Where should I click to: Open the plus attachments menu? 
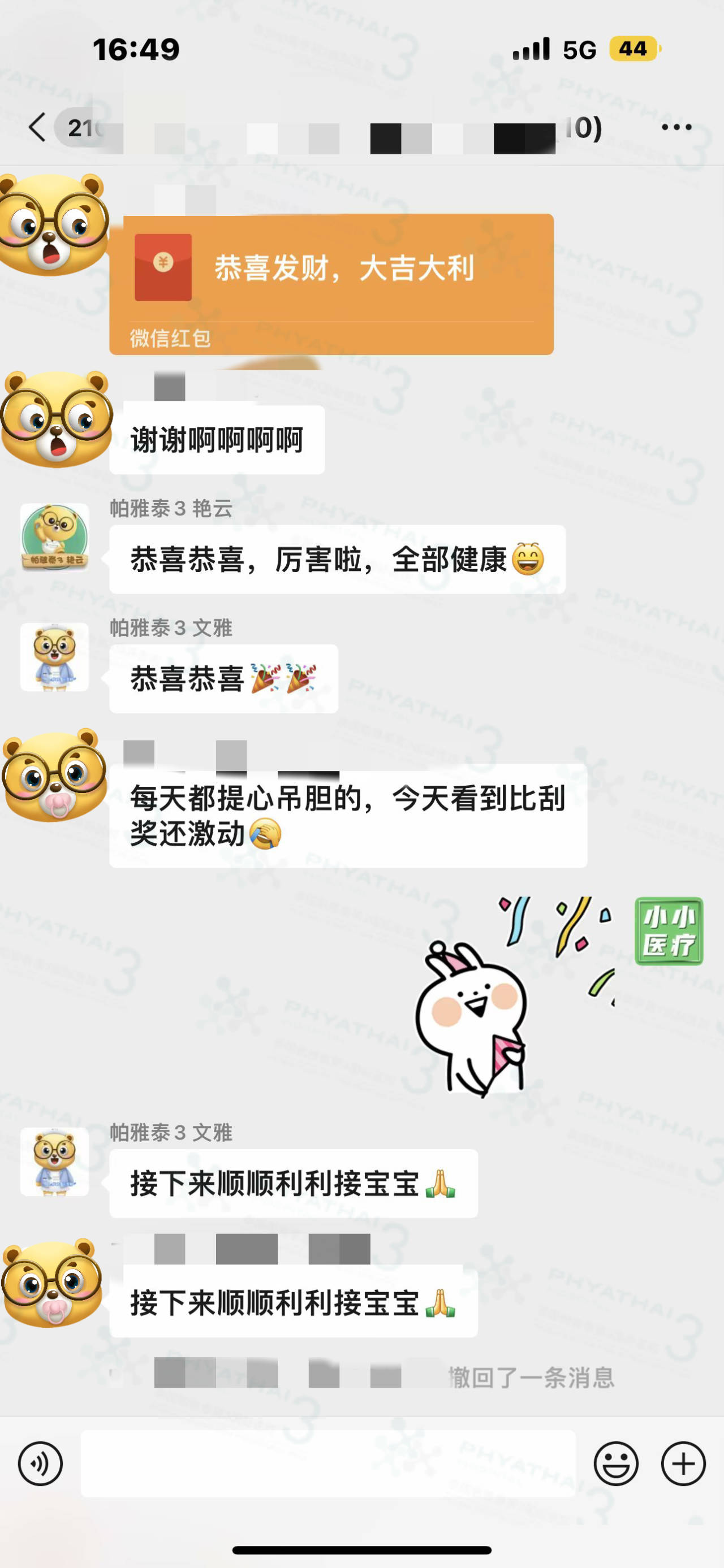(x=683, y=1464)
